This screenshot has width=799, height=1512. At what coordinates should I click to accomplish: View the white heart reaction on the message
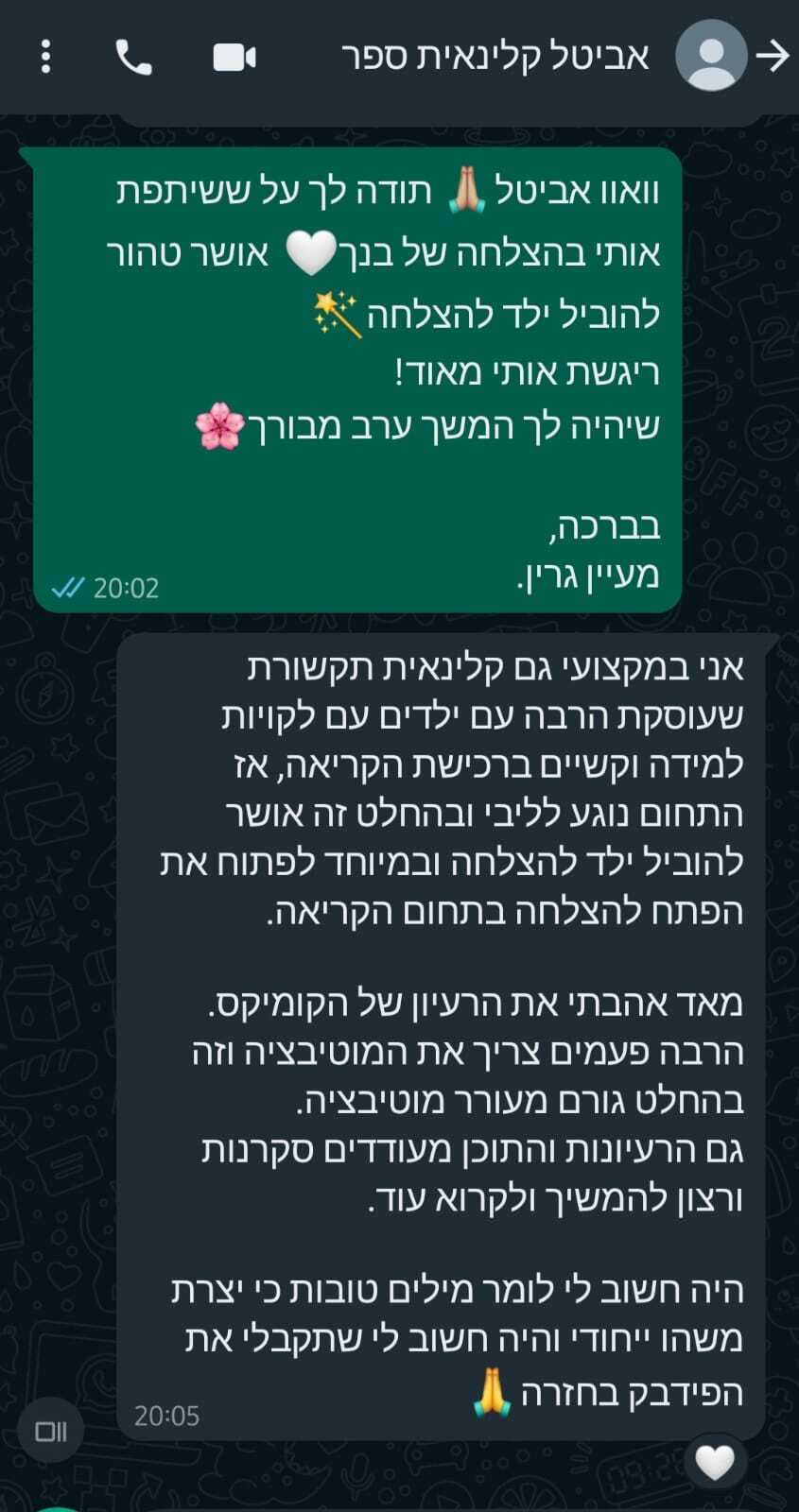[715, 1463]
